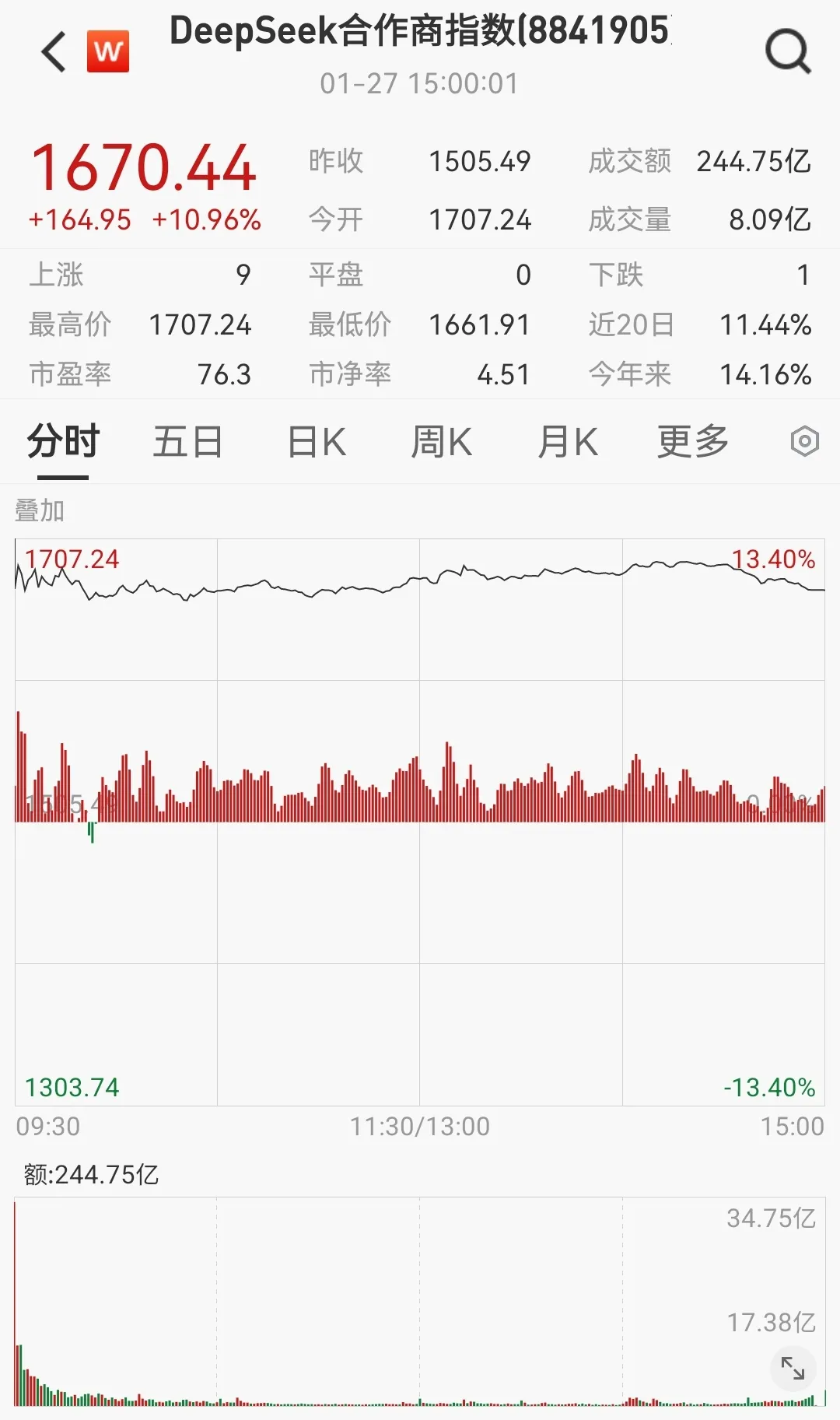Switch to the 日K chart tab

[317, 442]
